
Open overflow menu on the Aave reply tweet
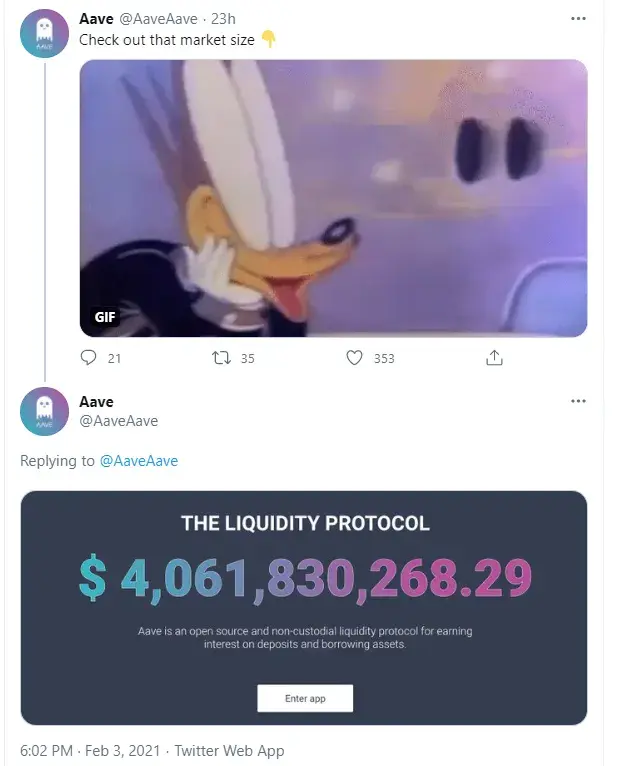578,401
